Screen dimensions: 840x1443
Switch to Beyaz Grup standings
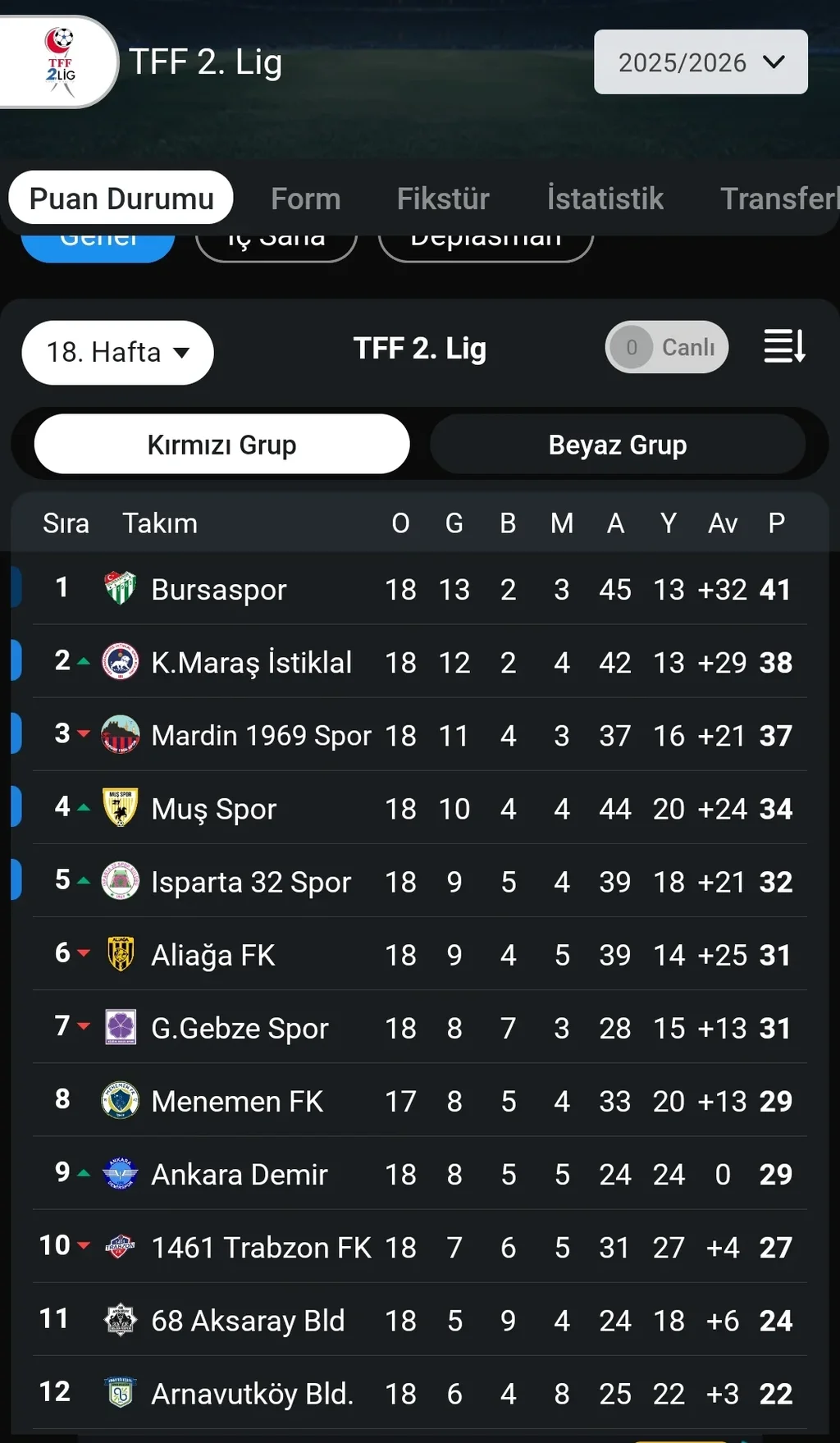(617, 445)
